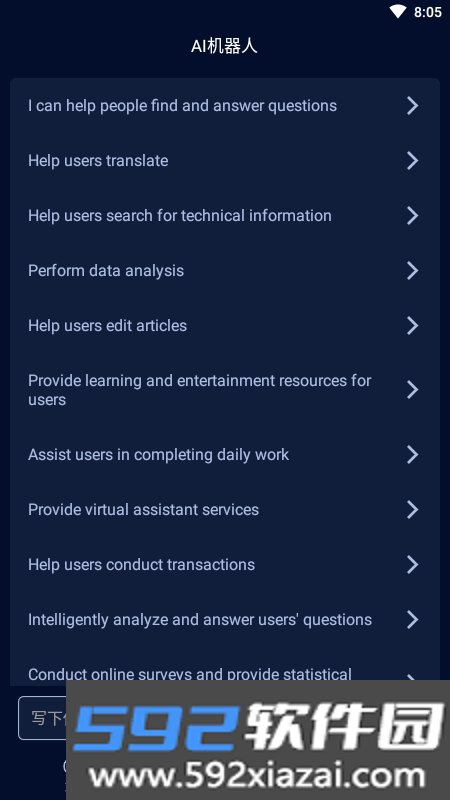This screenshot has width=450, height=800.
Task: Select Provide learning and entertainment resources row
Action: click(224, 390)
